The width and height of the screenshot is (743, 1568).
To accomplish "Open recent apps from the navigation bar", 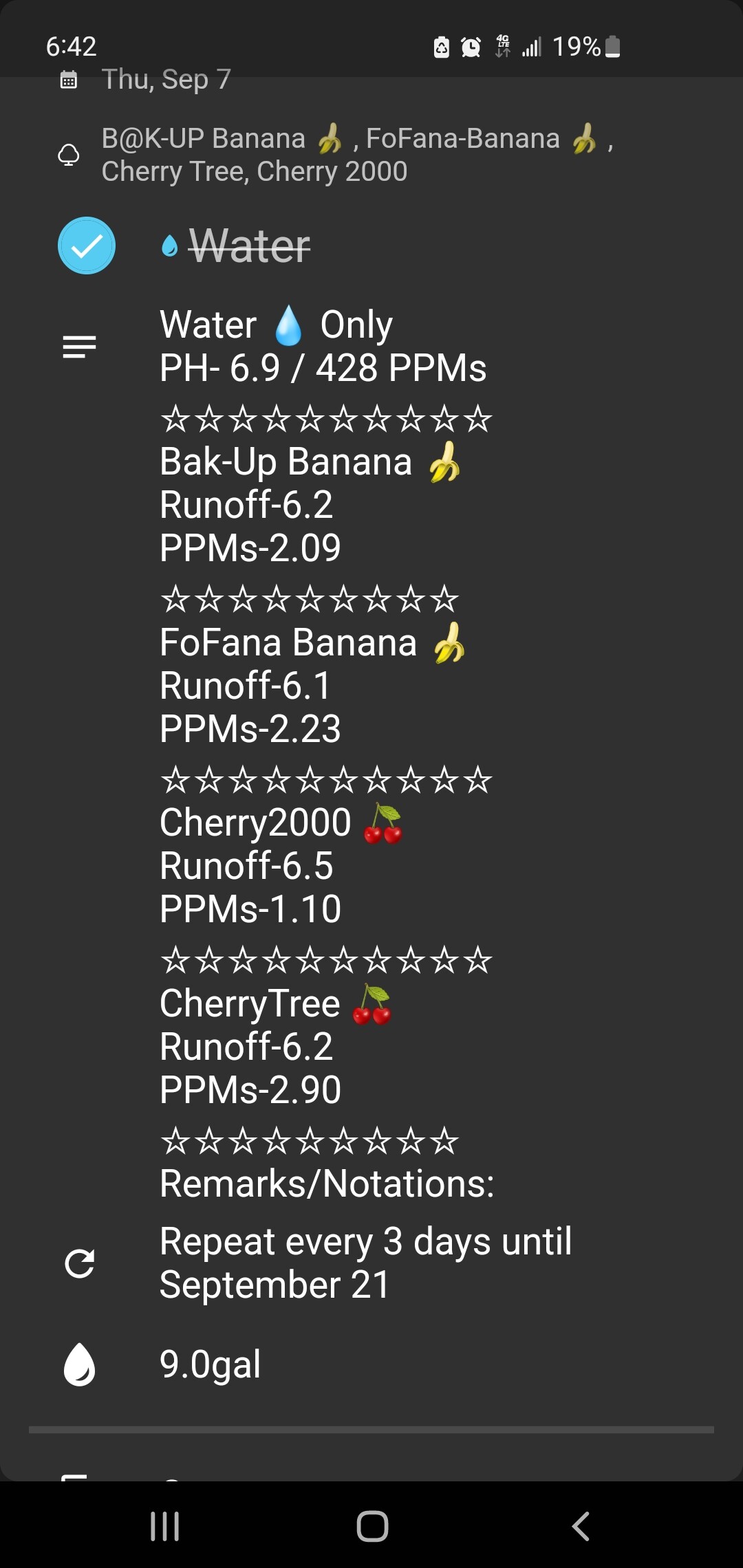I will [x=165, y=1526].
